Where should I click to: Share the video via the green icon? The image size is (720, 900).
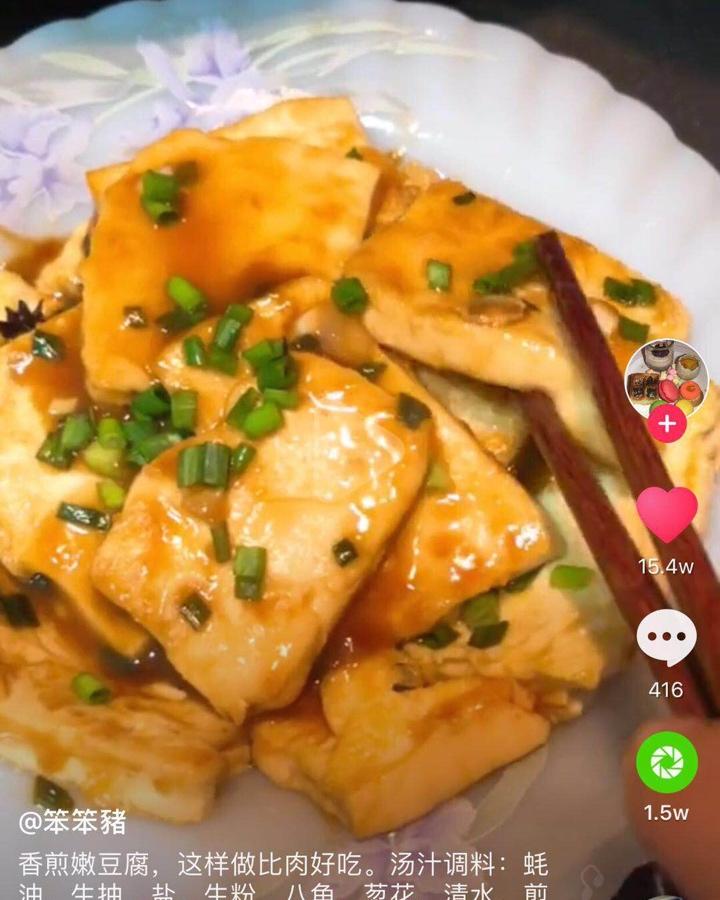tap(666, 762)
